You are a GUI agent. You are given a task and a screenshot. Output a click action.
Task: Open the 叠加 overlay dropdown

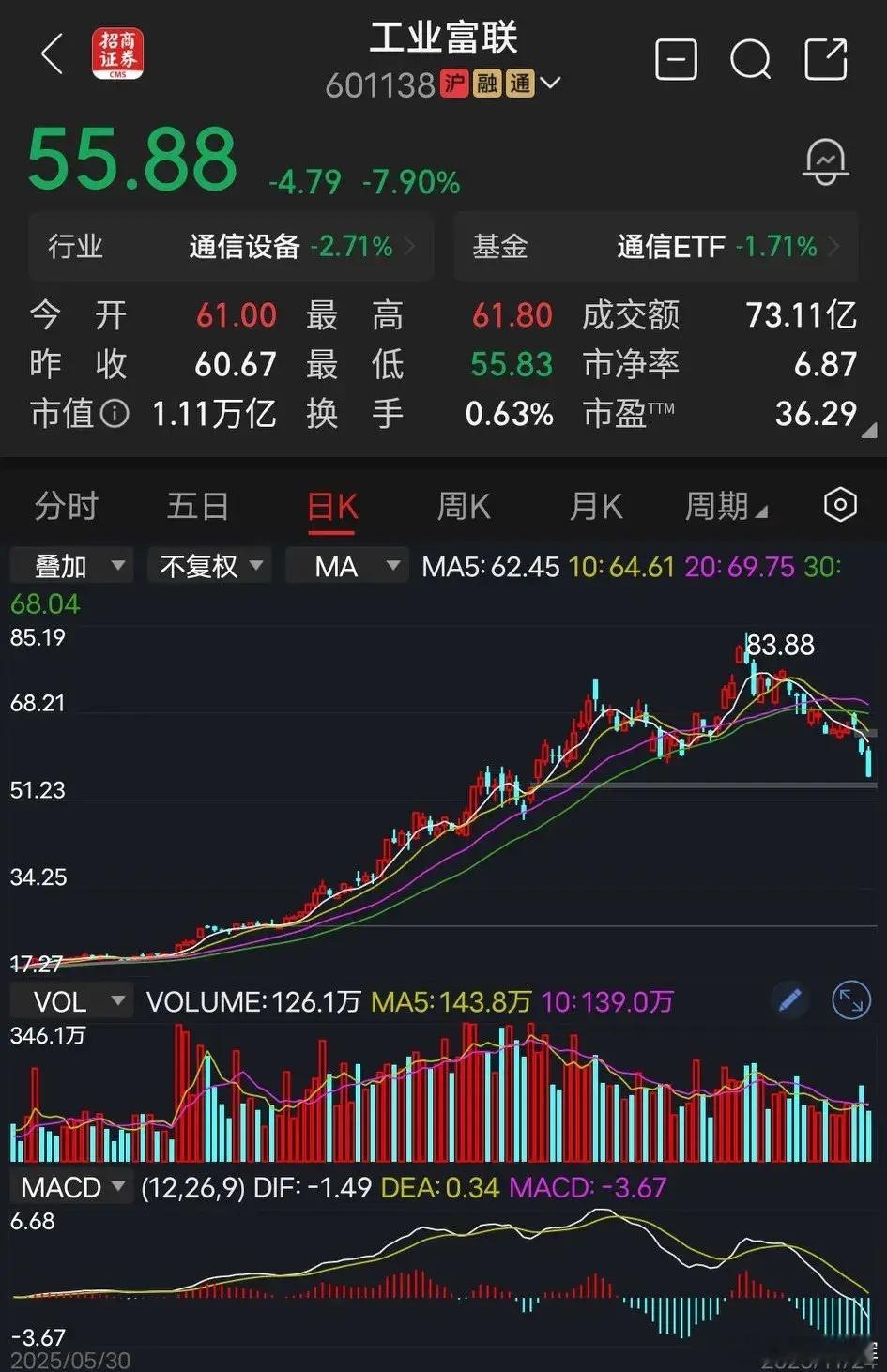point(70,565)
